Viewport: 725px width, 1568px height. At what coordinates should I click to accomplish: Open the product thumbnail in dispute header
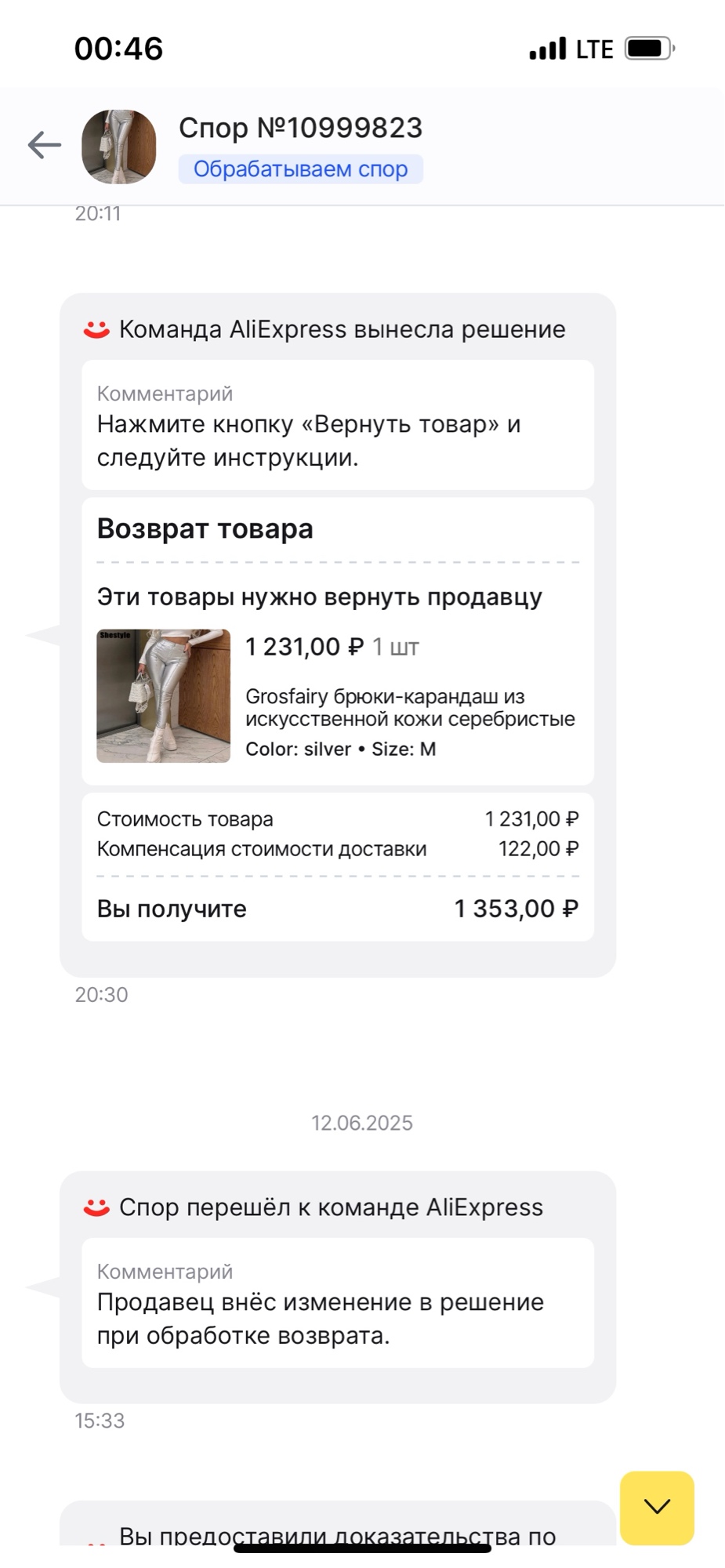(x=119, y=147)
